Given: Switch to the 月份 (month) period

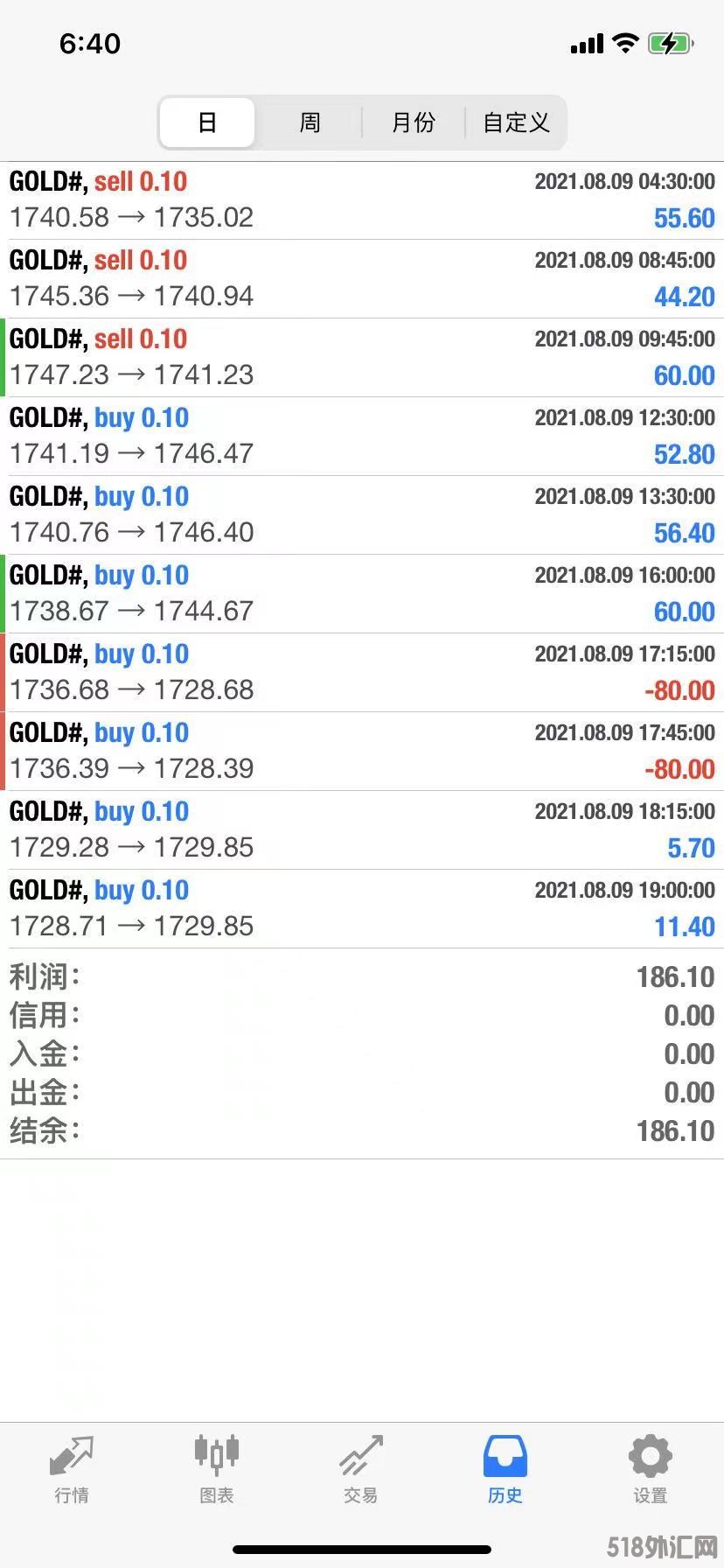Looking at the screenshot, I should click(x=413, y=122).
